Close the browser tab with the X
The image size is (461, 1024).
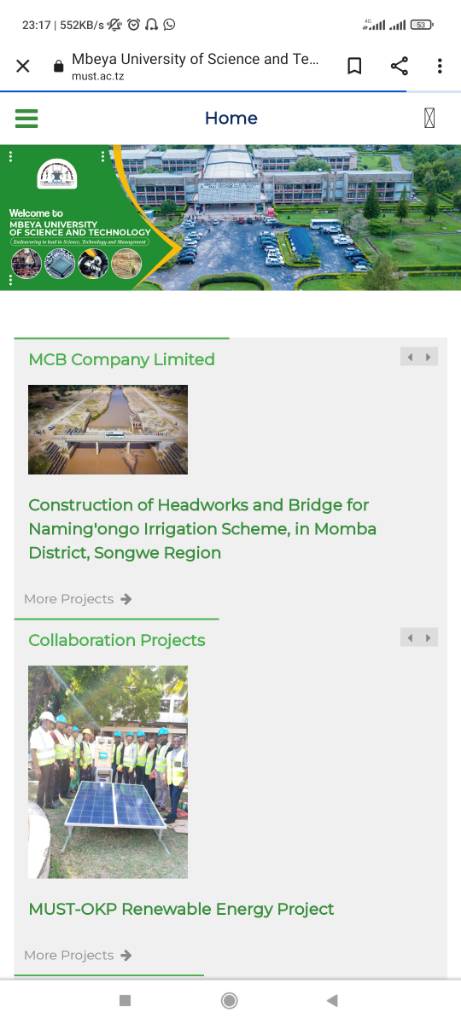[x=23, y=66]
